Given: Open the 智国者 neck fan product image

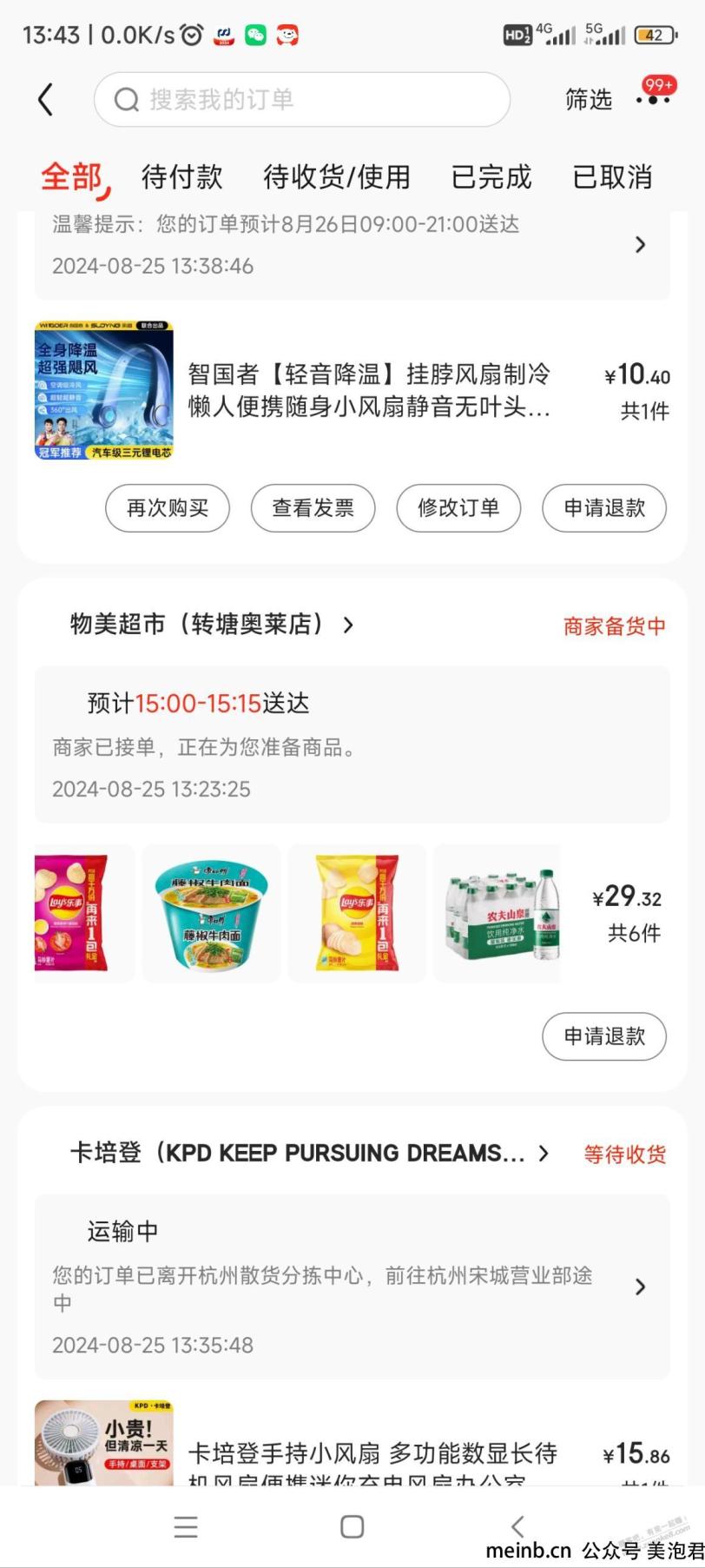Looking at the screenshot, I should pyautogui.click(x=104, y=390).
